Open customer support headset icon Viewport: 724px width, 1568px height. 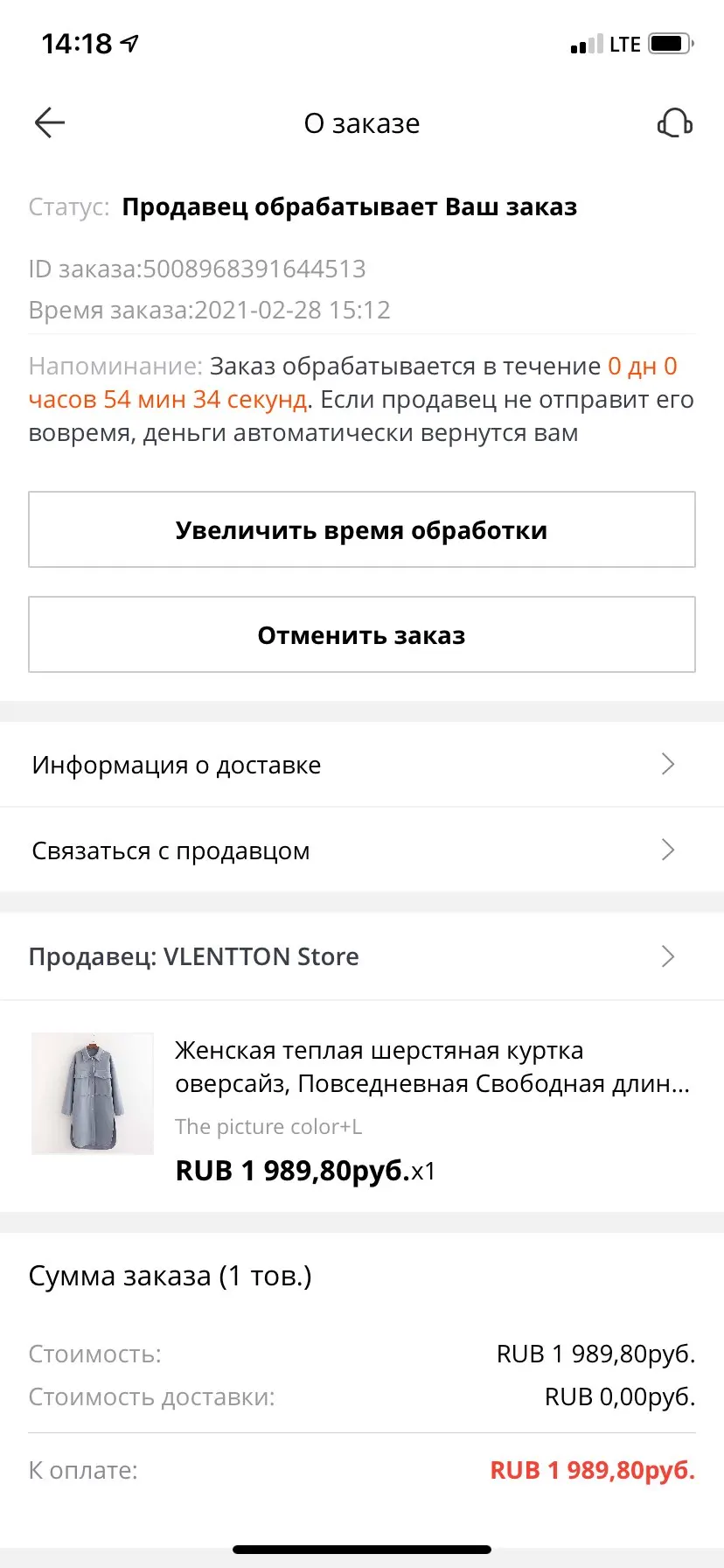[674, 123]
